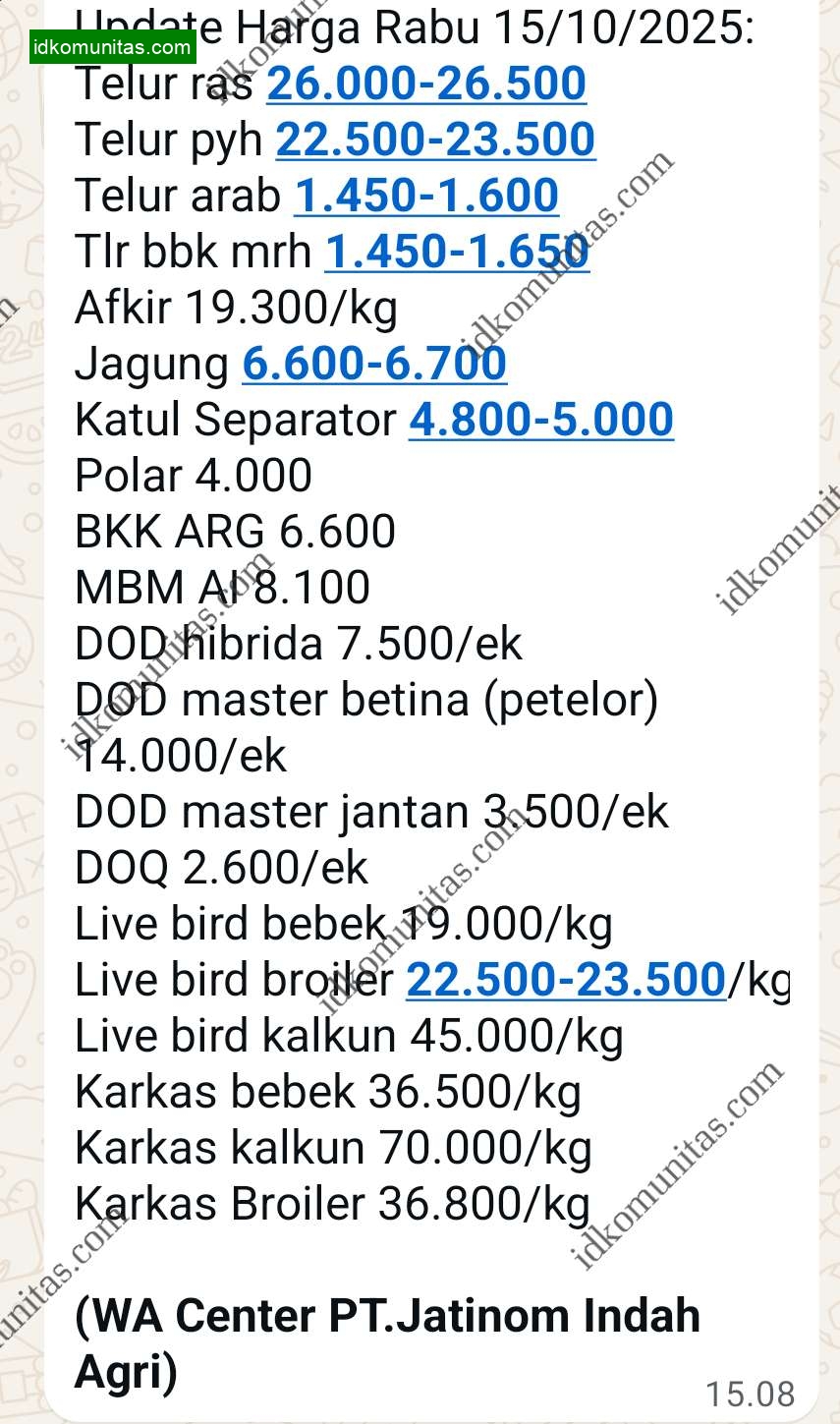The image size is (840, 1424).
Task: Open the Live bird broiler 22.500-23.500 link
Action: 566,981
